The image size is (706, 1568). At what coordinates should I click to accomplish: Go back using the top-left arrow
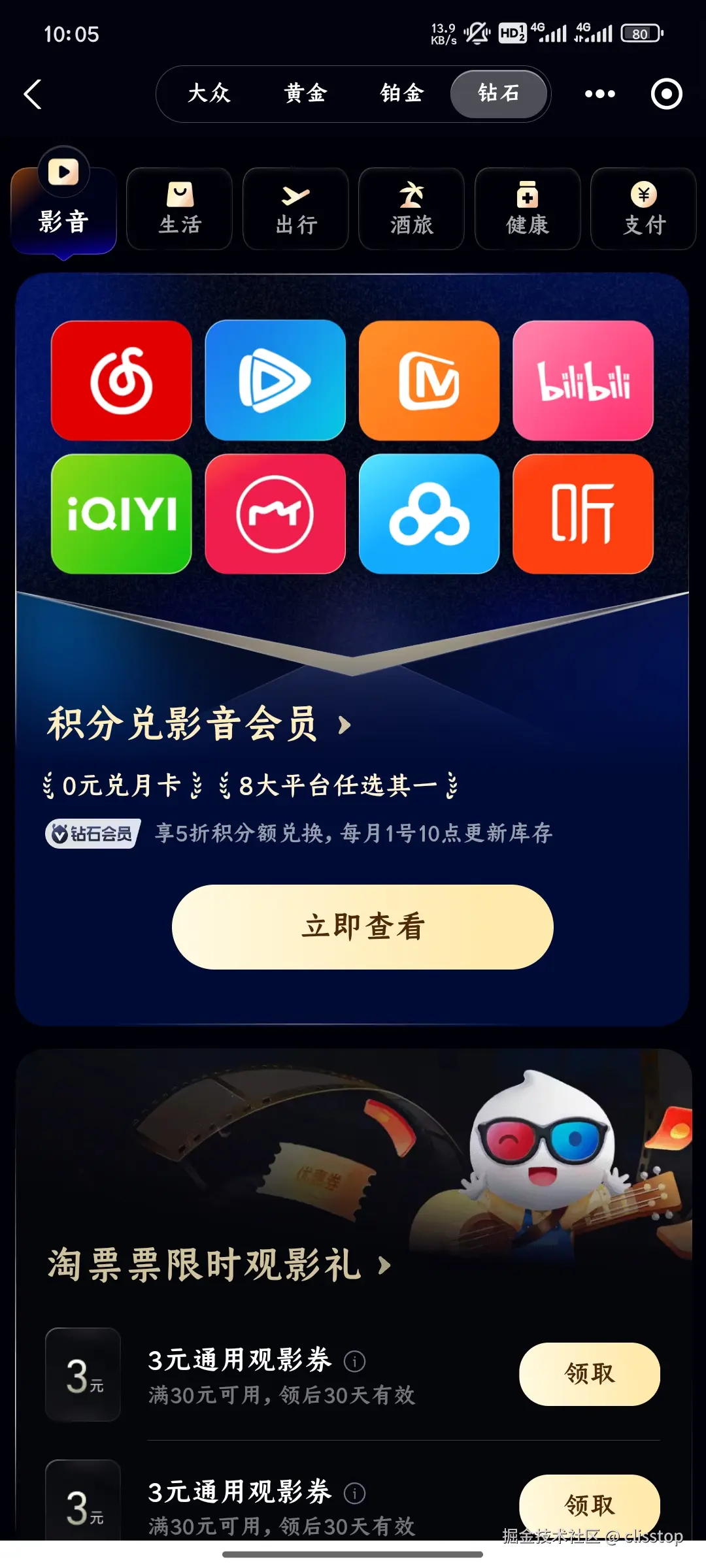click(33, 94)
